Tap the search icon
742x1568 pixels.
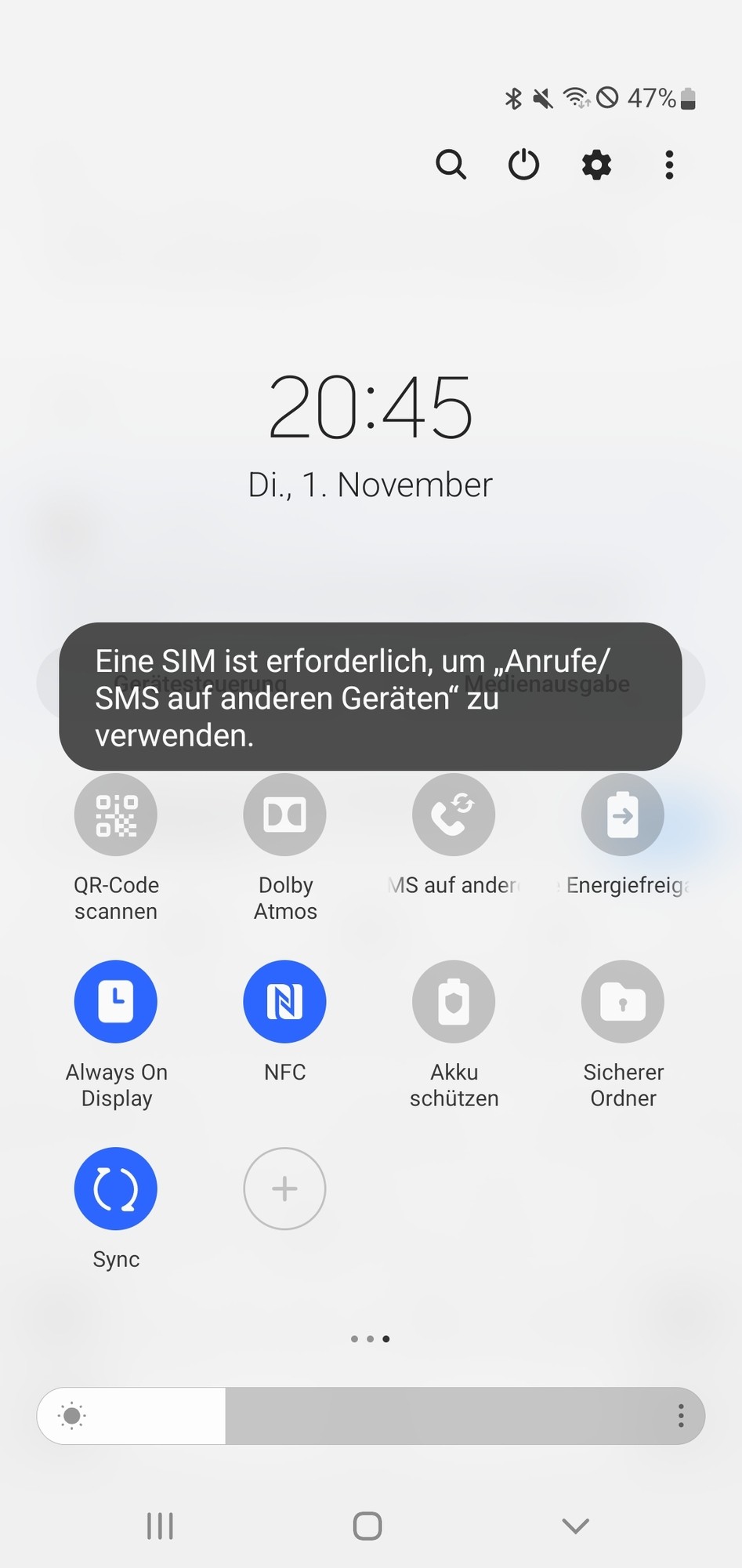tap(451, 165)
